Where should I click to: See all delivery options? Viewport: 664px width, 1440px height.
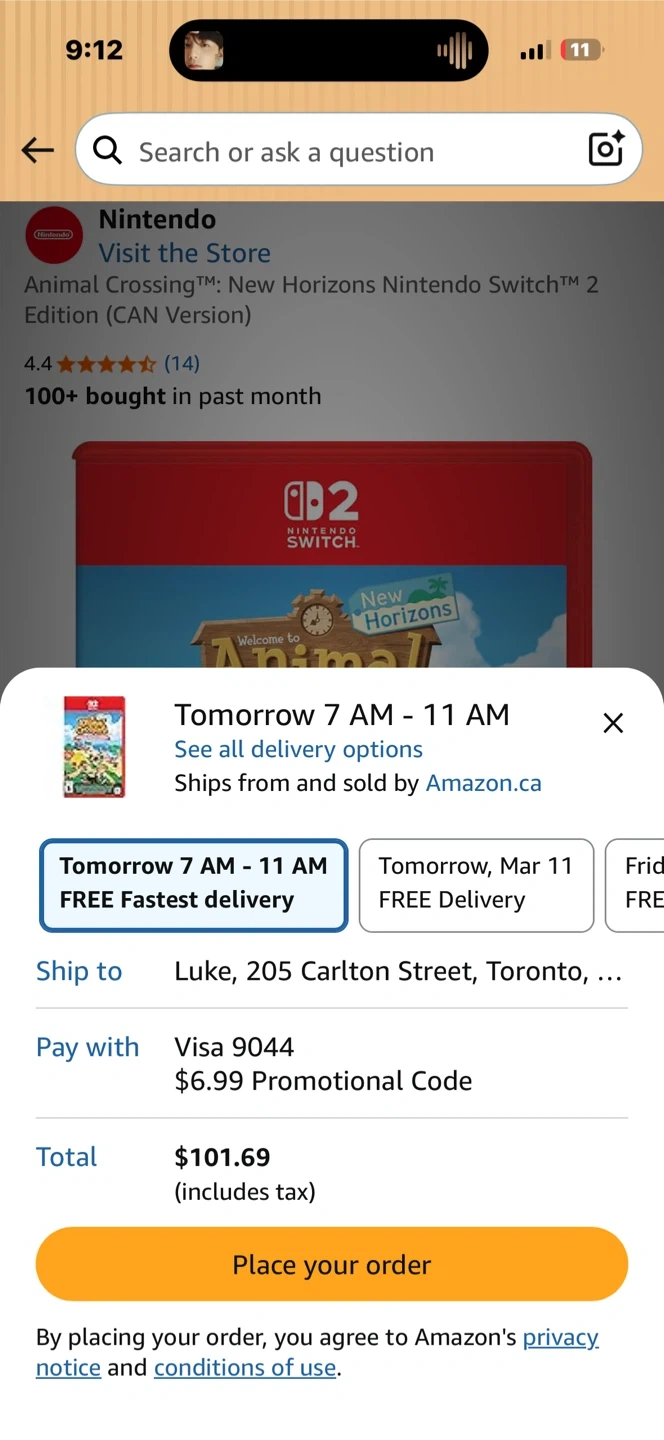coord(298,749)
